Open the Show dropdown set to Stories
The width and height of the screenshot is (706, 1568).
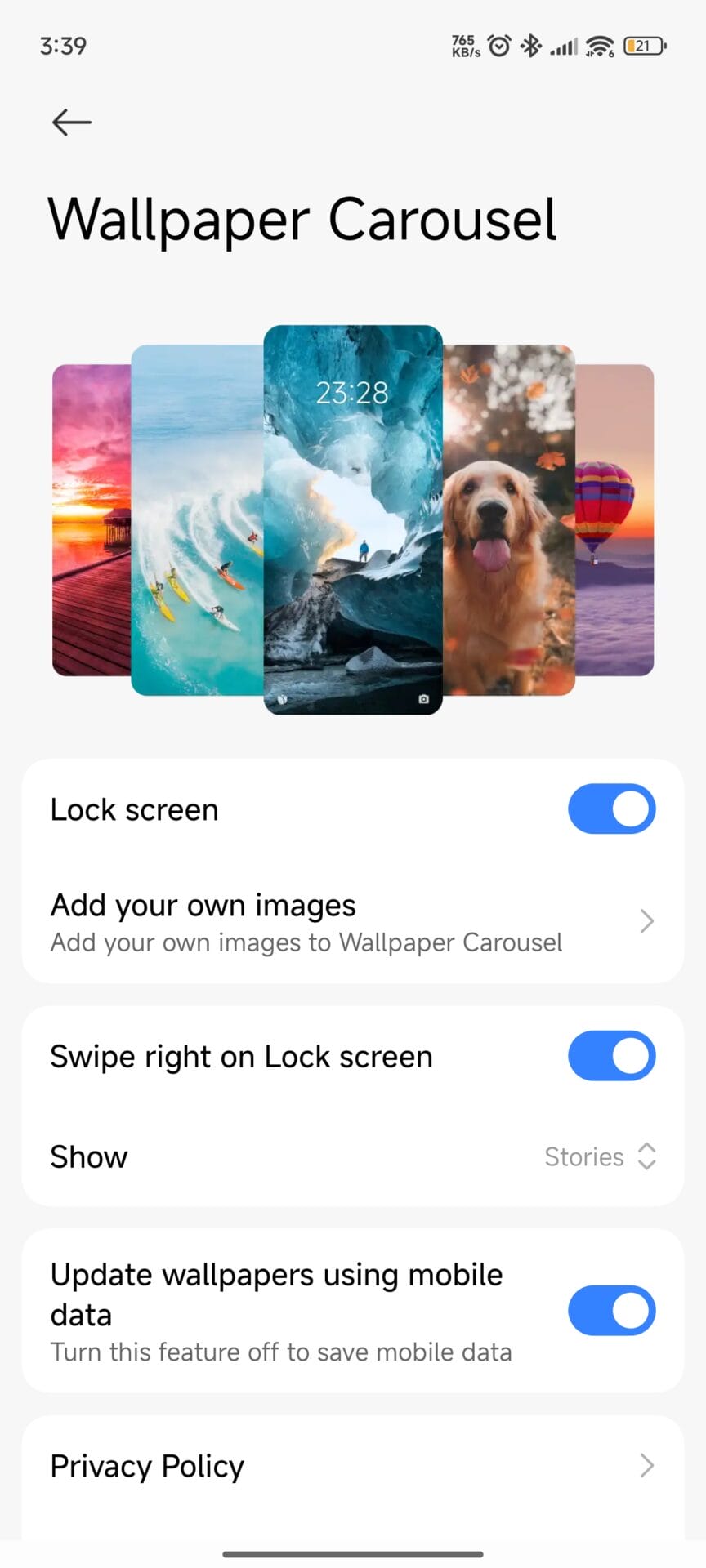(600, 1156)
